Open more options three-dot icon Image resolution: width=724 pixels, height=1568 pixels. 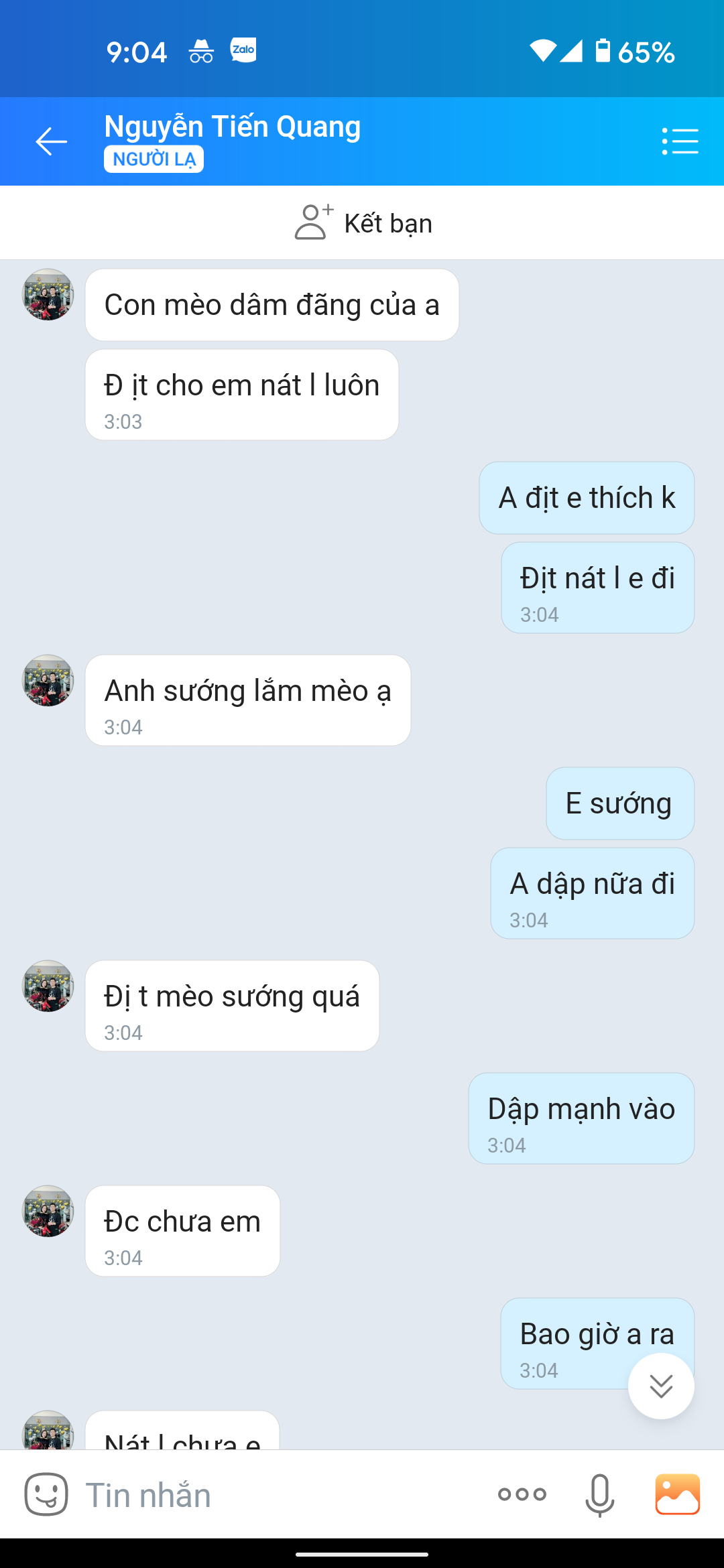click(522, 1494)
